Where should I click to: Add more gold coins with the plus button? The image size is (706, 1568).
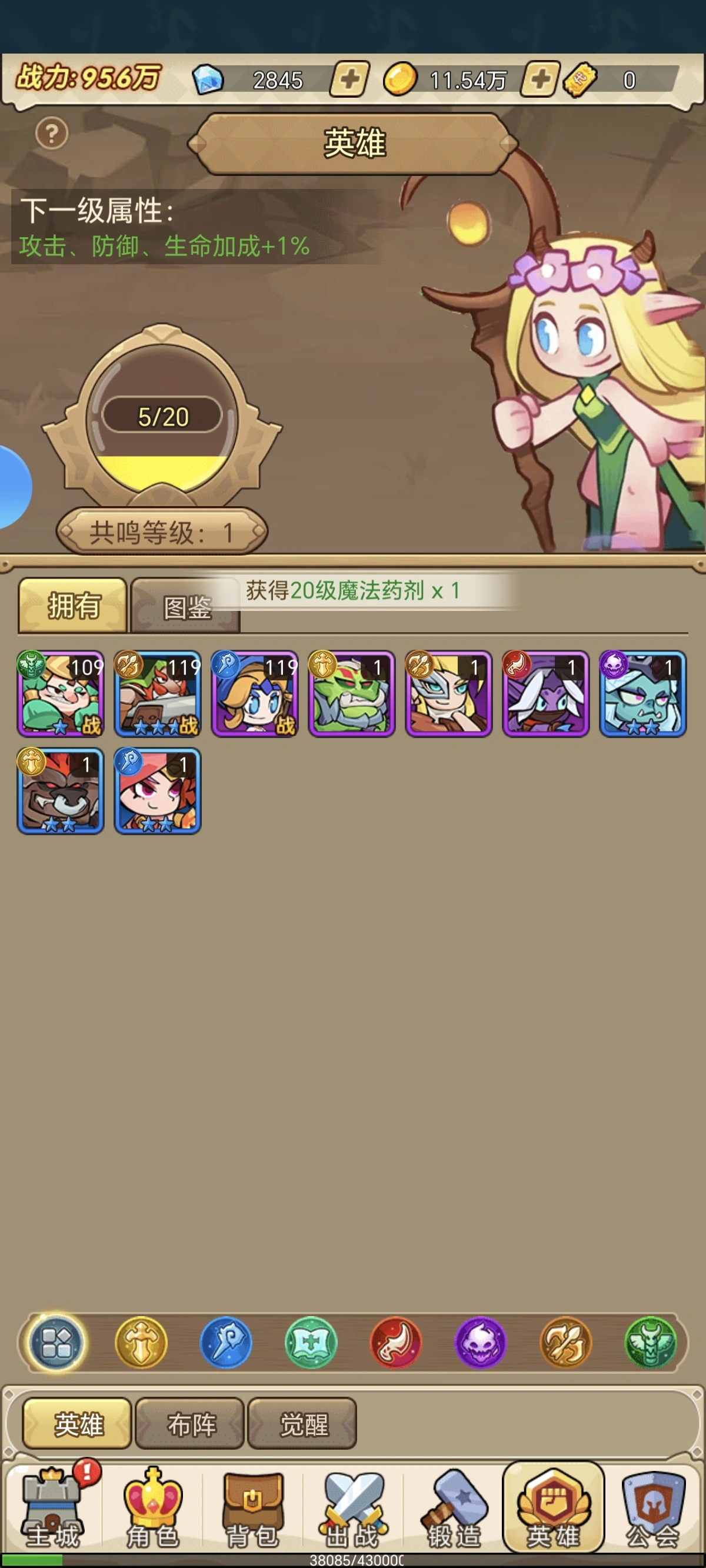pos(540,79)
